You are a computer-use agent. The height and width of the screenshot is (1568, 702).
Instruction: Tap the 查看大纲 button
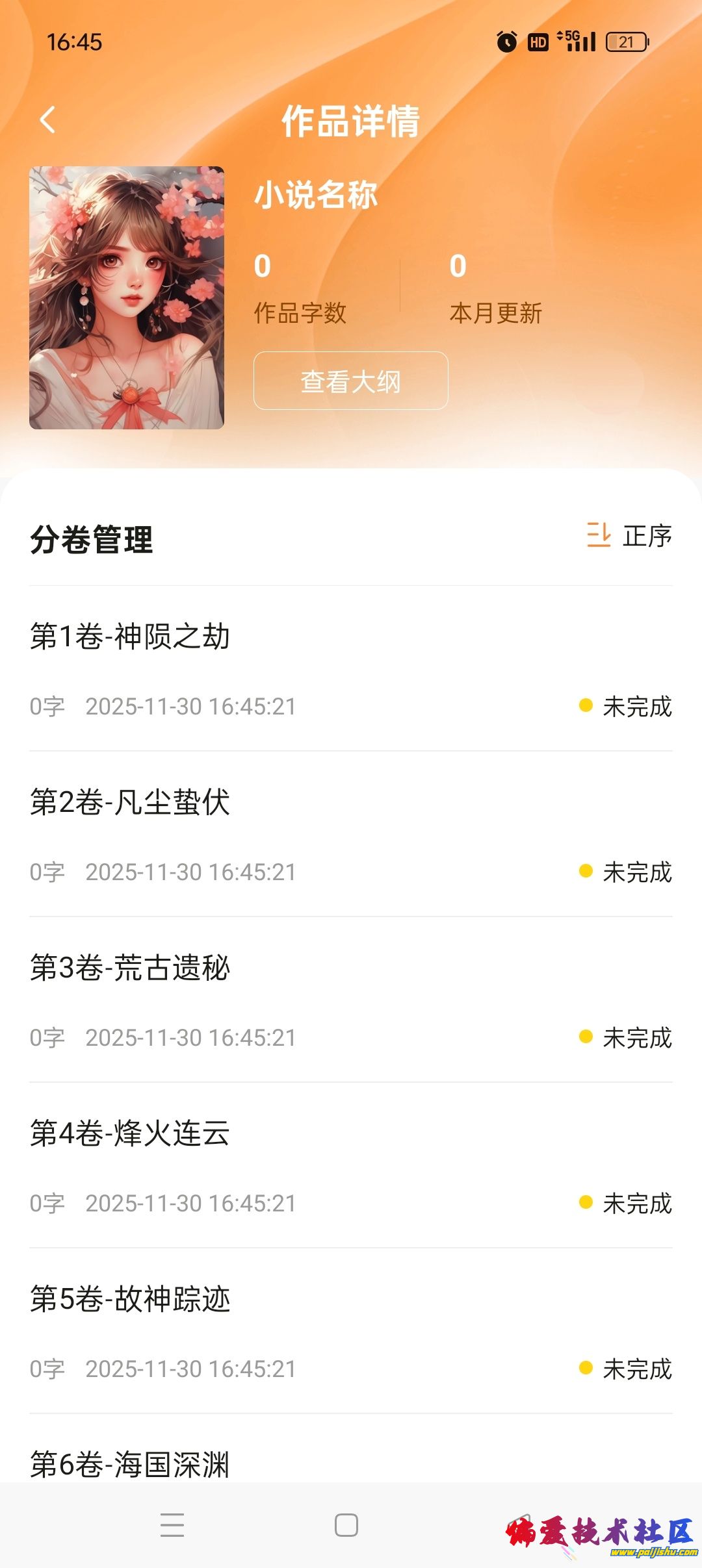coord(350,381)
